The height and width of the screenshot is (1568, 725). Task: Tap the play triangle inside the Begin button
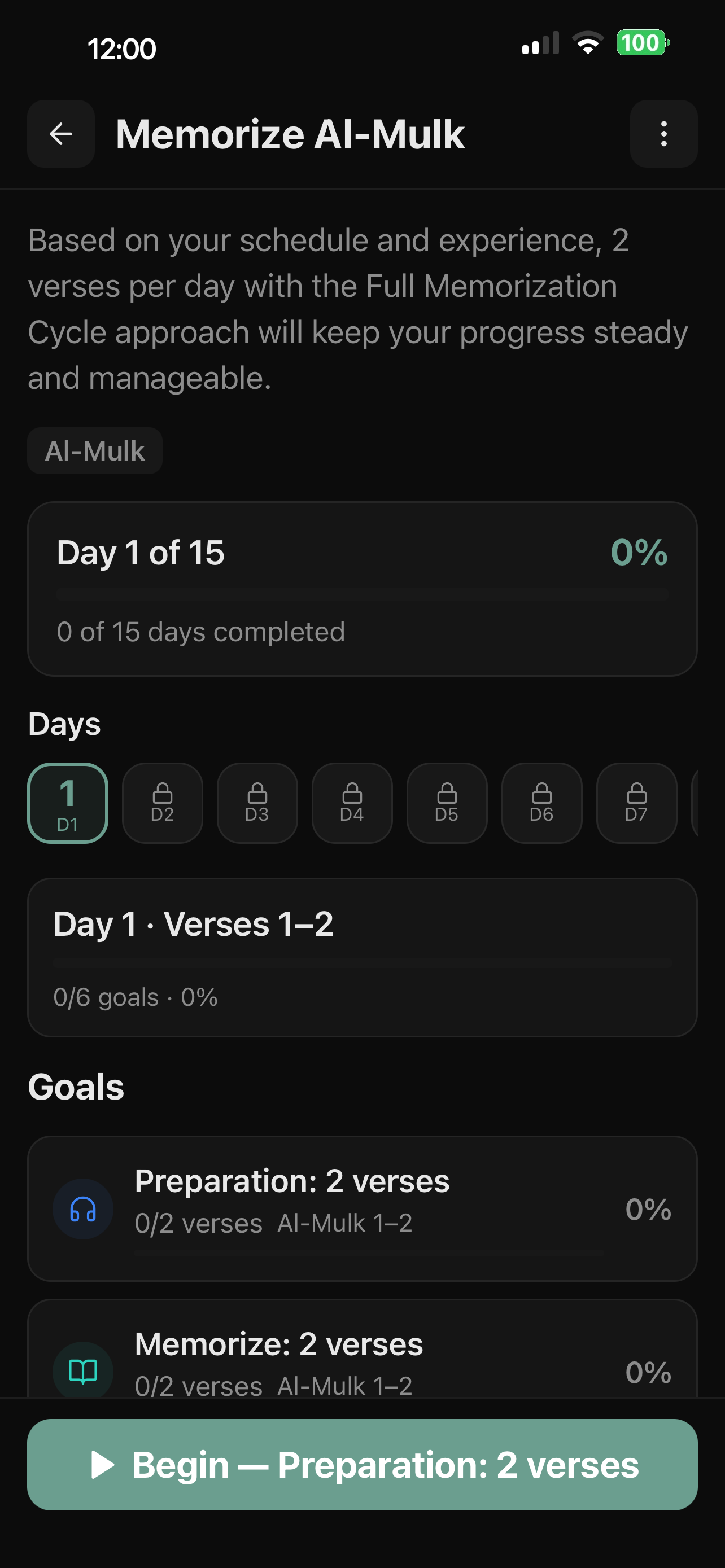103,1465
